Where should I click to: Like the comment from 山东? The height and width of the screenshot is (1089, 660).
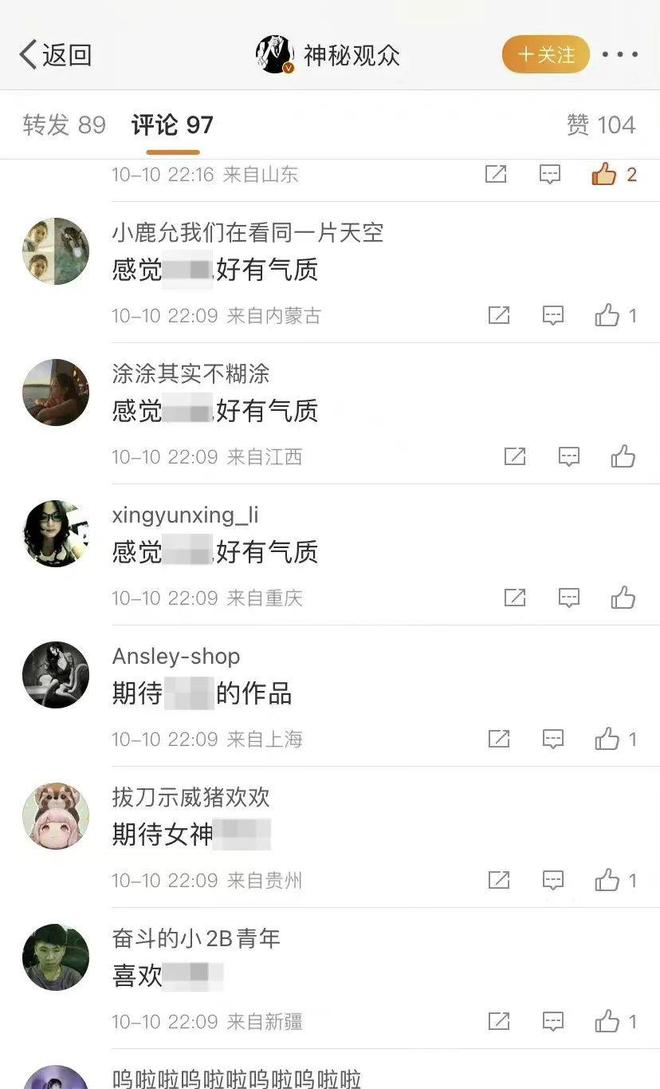coord(604,175)
